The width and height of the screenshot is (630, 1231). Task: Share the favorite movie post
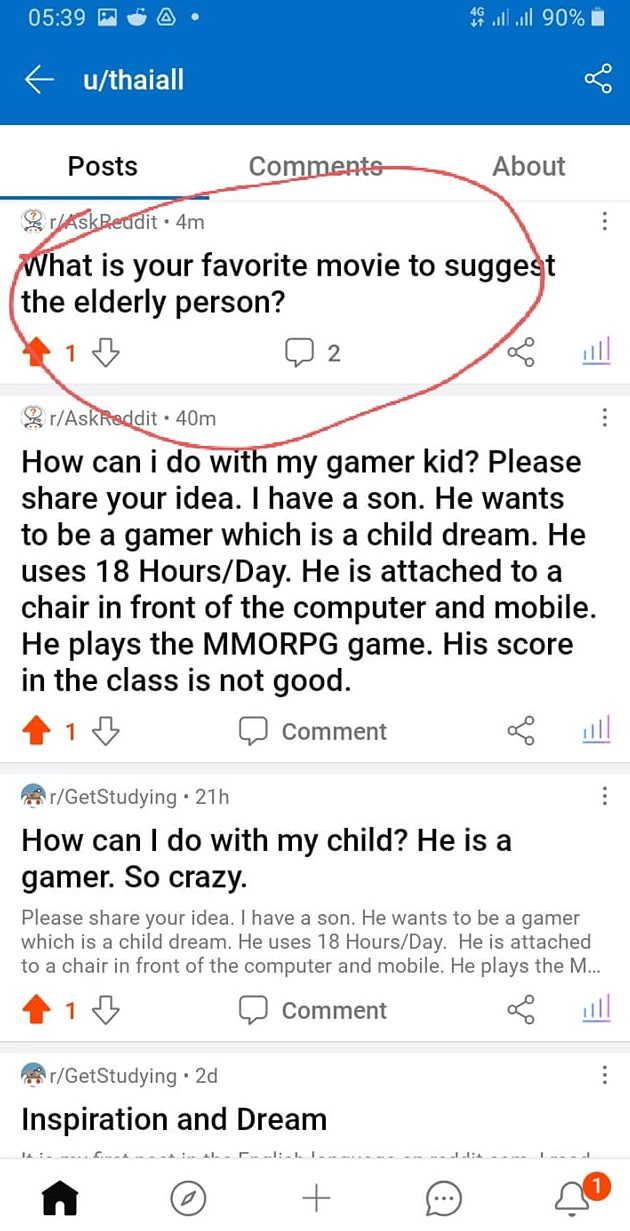click(x=521, y=352)
